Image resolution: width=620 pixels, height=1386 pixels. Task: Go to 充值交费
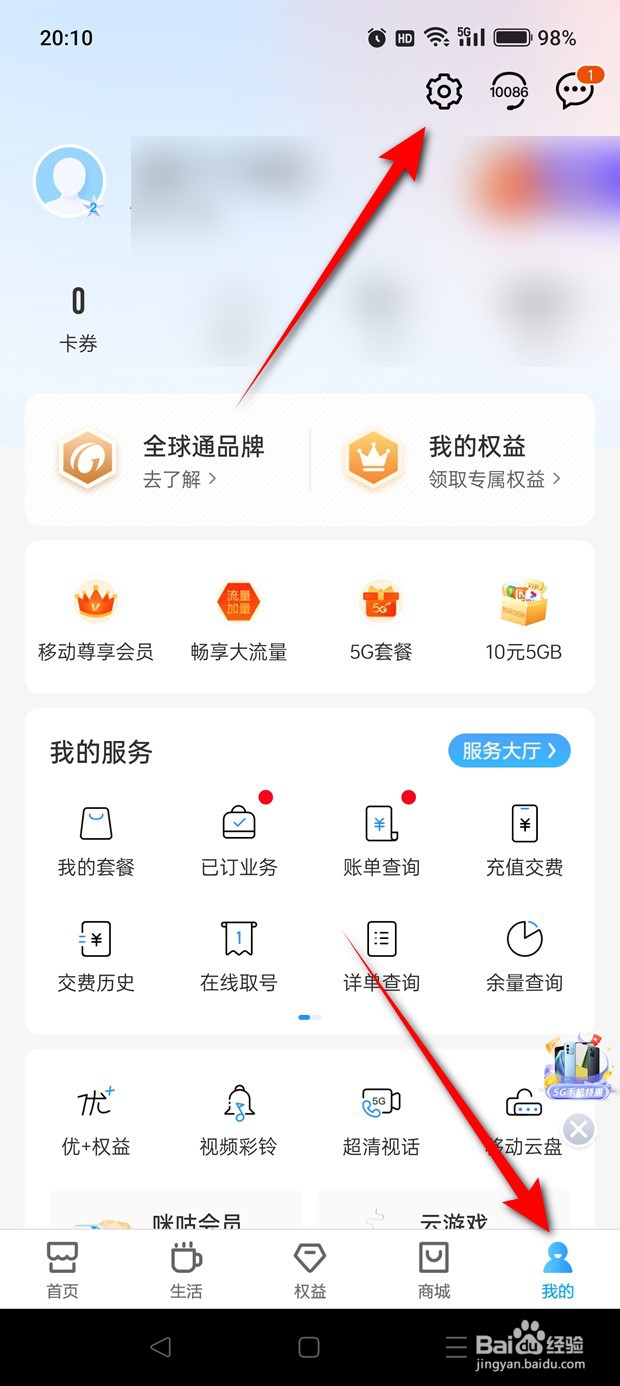(524, 840)
